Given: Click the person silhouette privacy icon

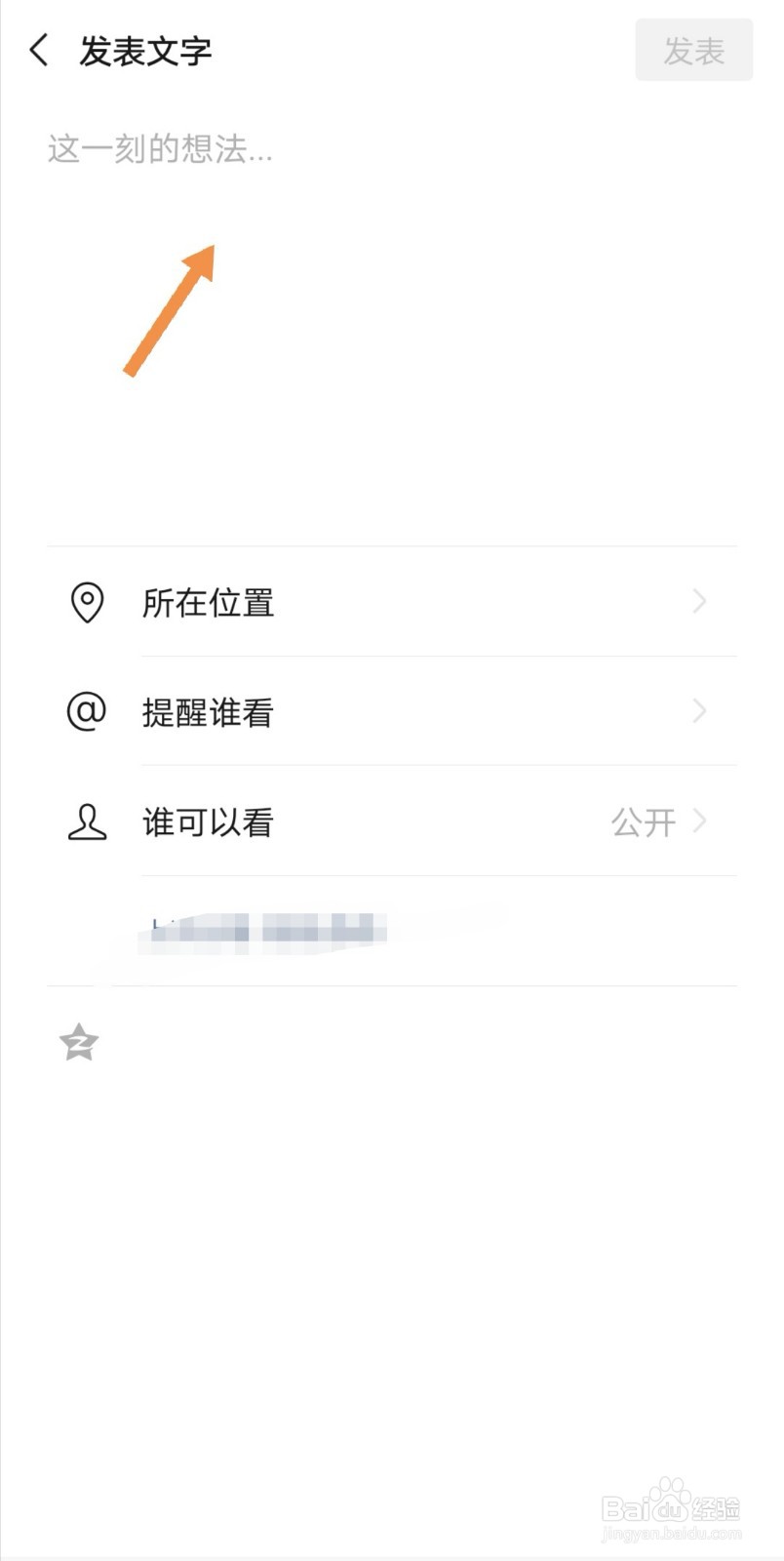Looking at the screenshot, I should point(87,822).
